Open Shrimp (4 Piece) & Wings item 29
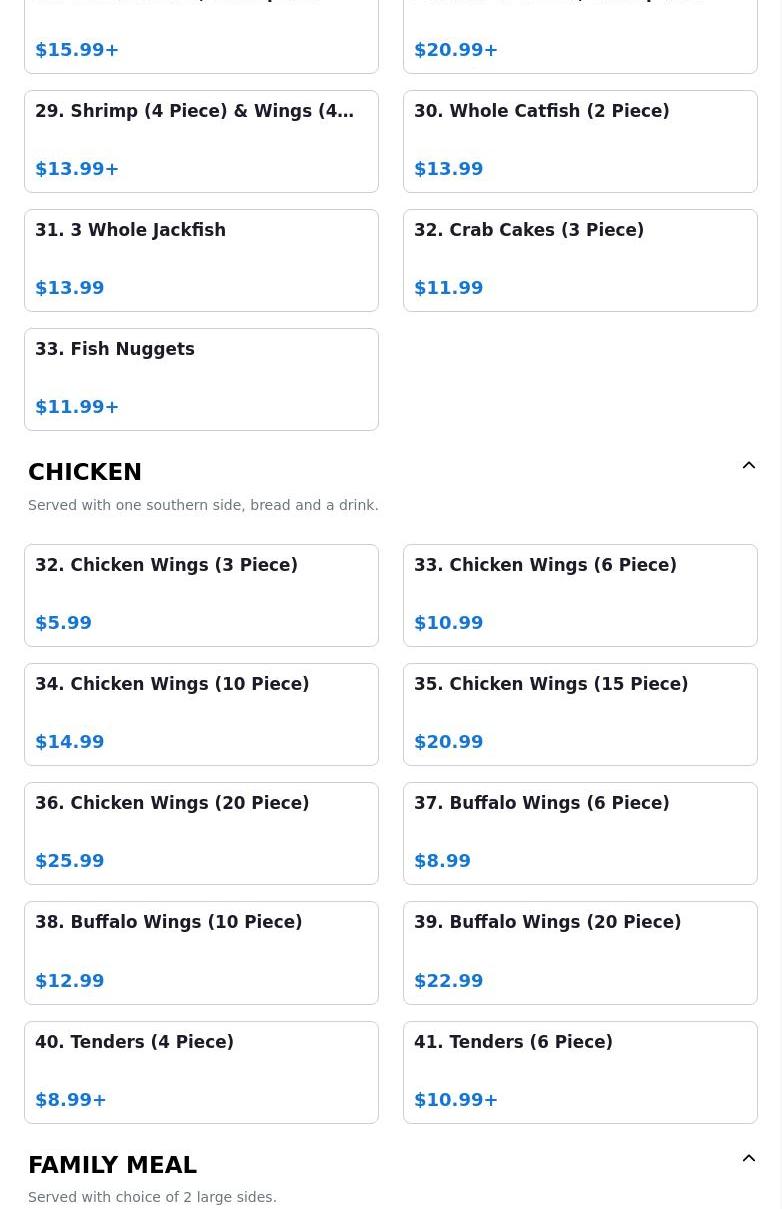 [201, 141]
